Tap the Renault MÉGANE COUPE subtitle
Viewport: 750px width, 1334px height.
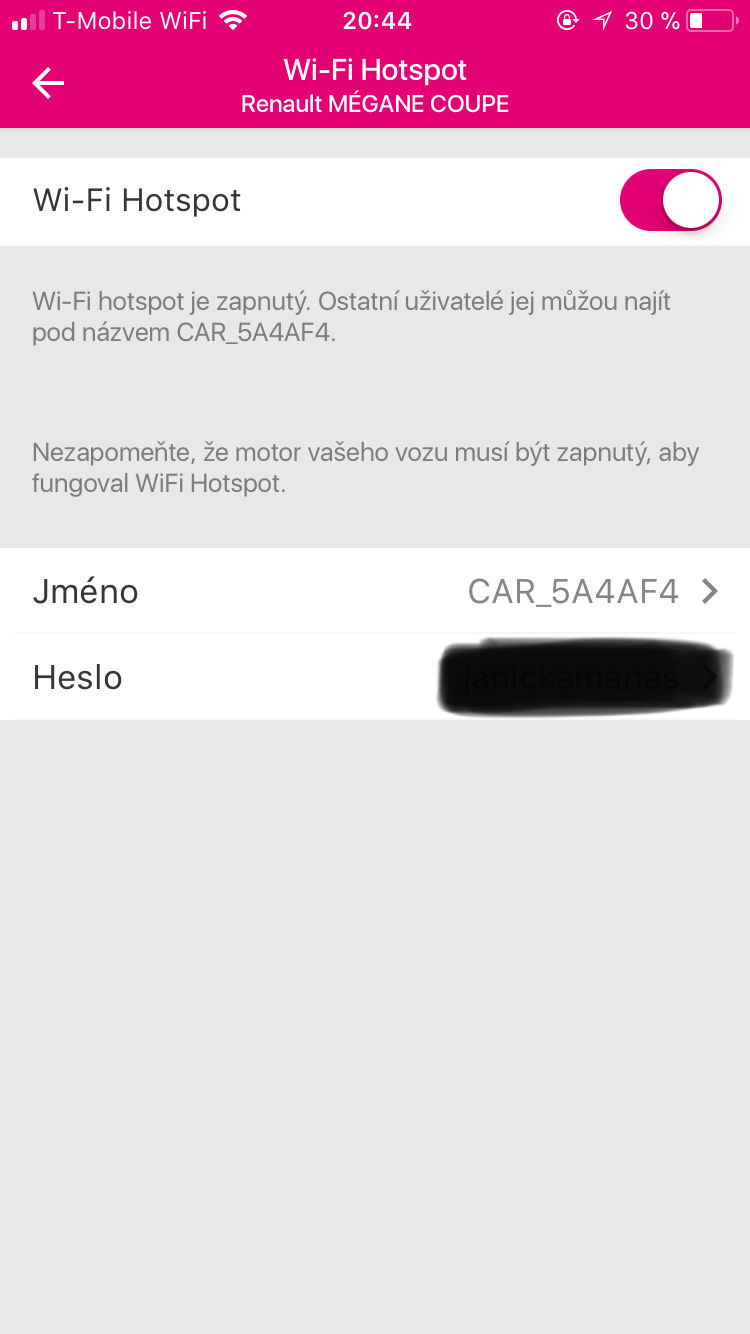[375, 103]
